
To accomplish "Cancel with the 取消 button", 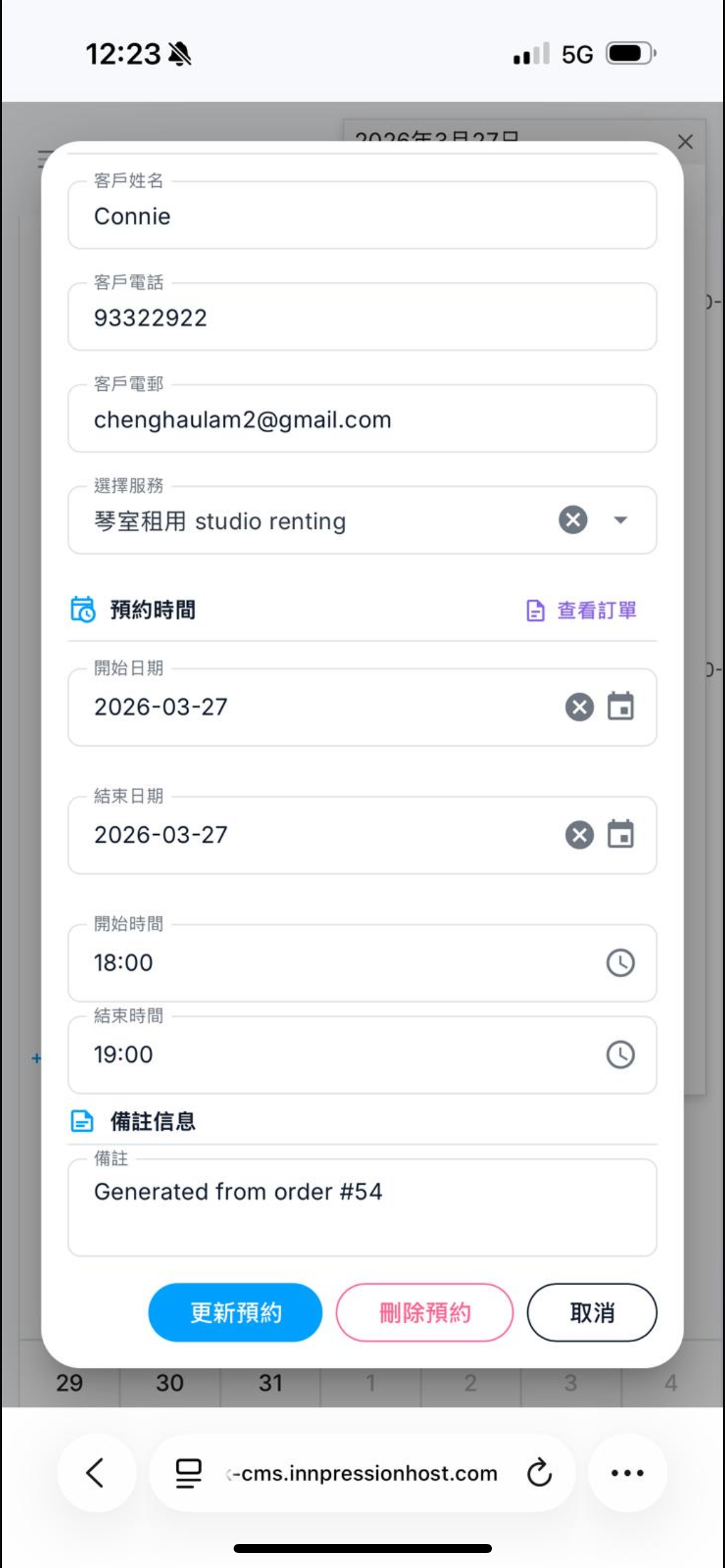I will 592,1312.
